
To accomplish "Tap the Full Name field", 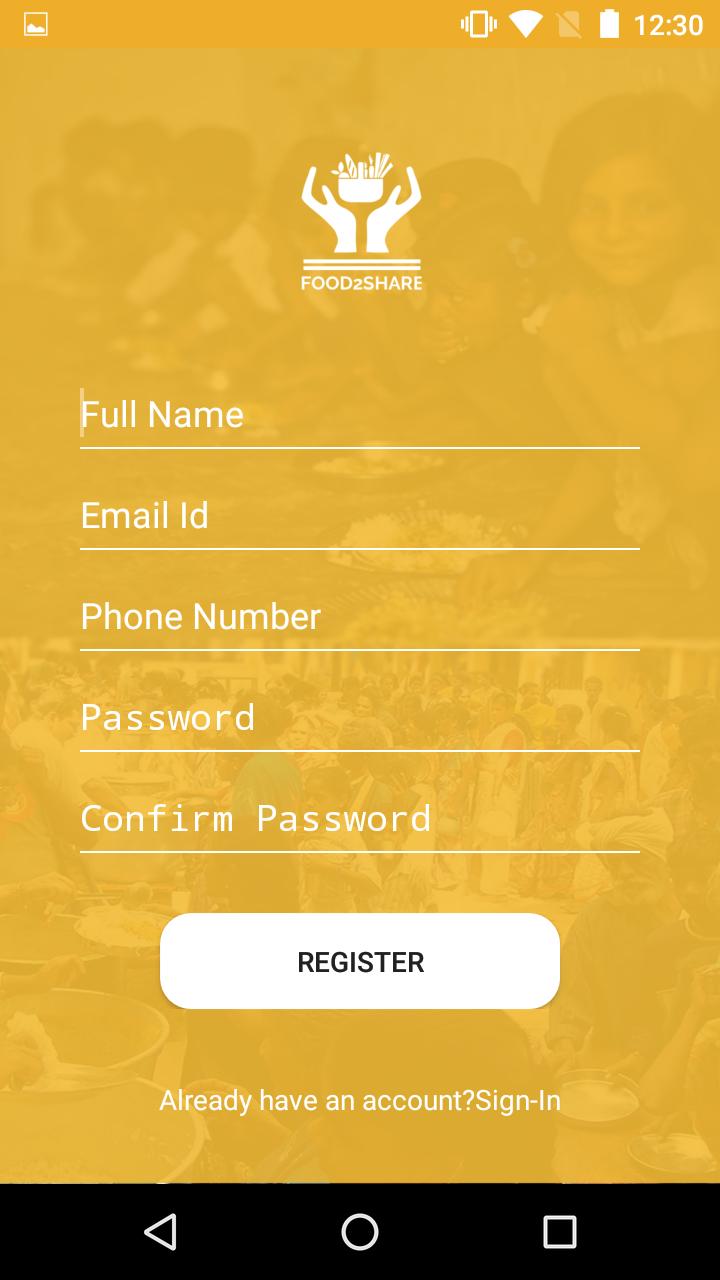I will [360, 415].
